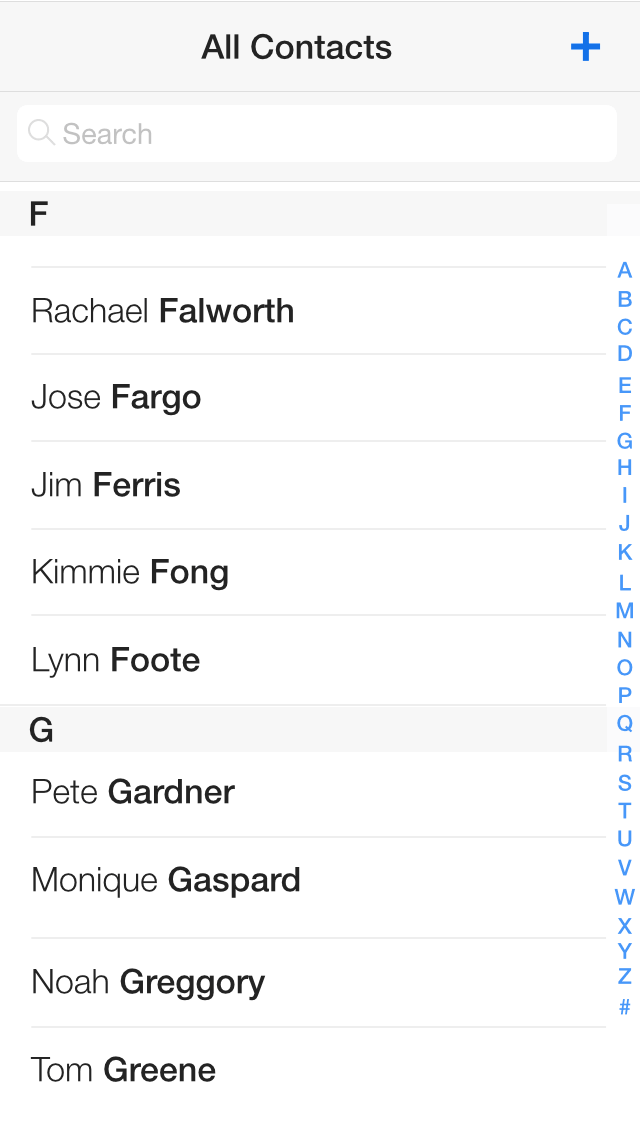
Task: View Monique Gaspard's contact
Action: coord(303,888)
